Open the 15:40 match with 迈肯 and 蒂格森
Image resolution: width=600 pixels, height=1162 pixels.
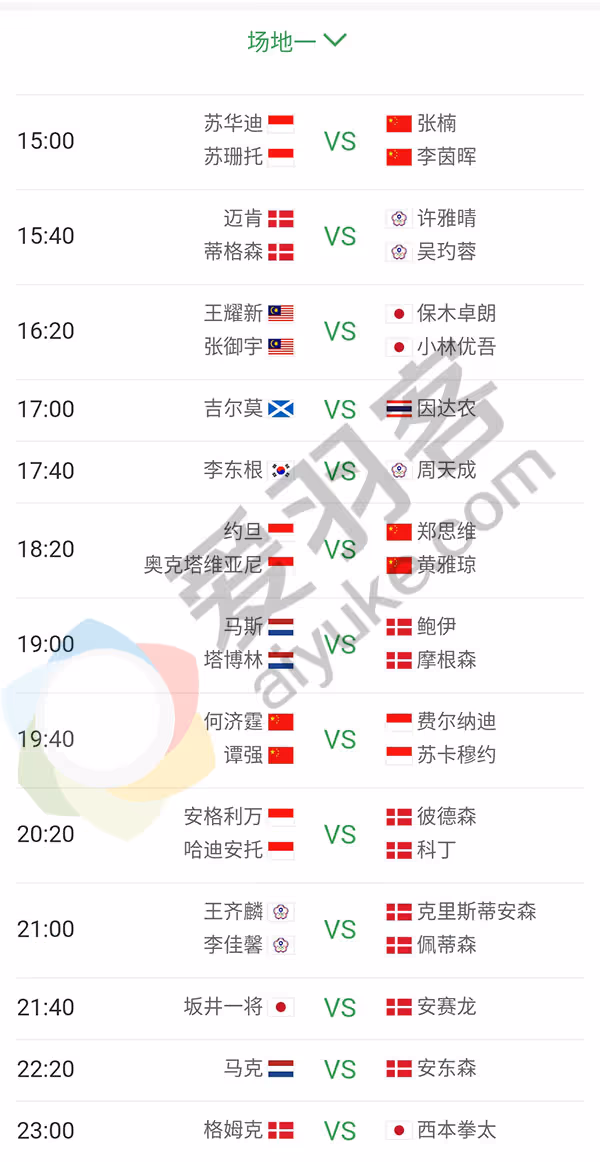300,236
